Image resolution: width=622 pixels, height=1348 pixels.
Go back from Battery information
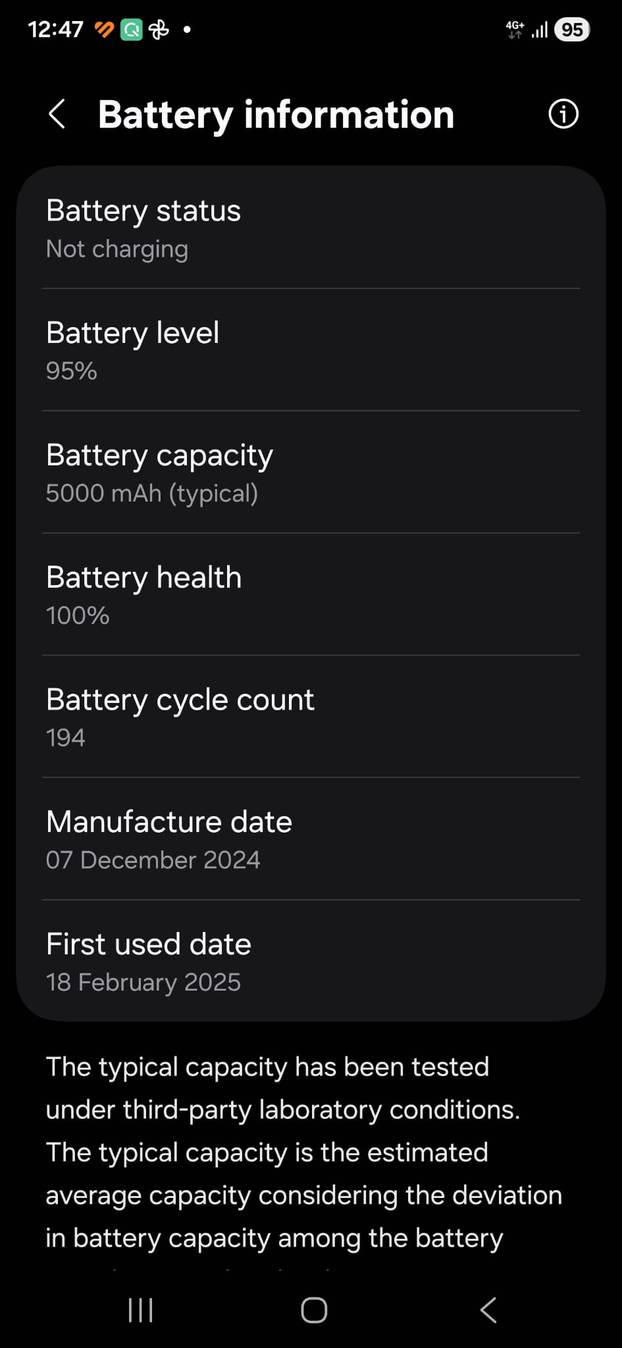point(57,115)
